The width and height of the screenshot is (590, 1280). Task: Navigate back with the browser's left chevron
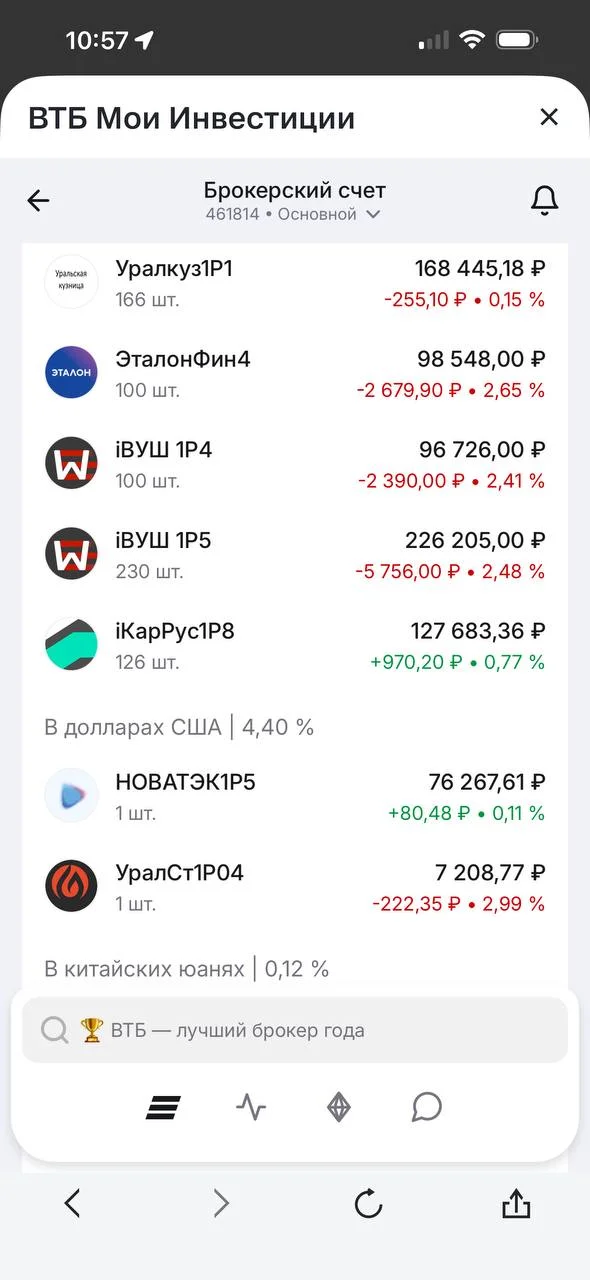[x=72, y=1204]
